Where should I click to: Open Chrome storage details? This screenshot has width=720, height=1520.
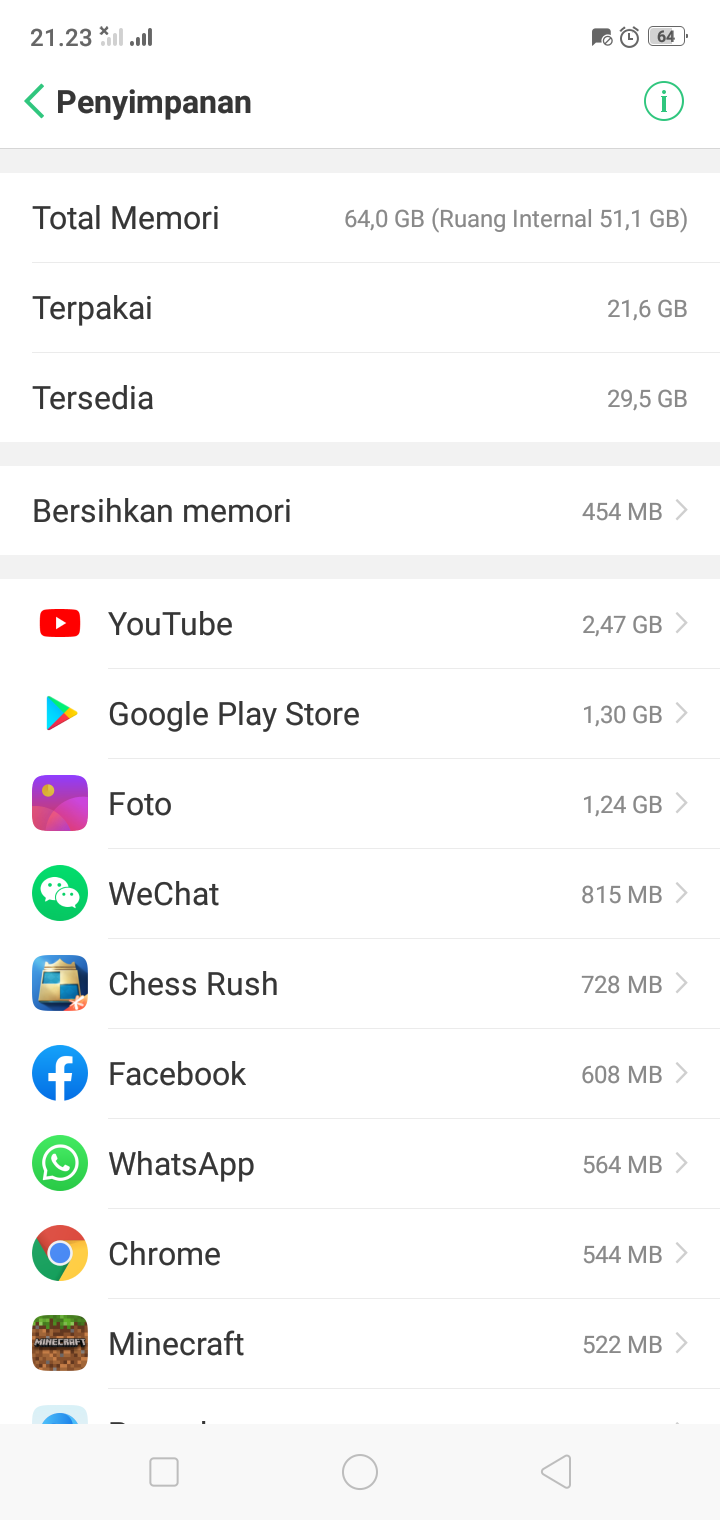click(360, 1254)
